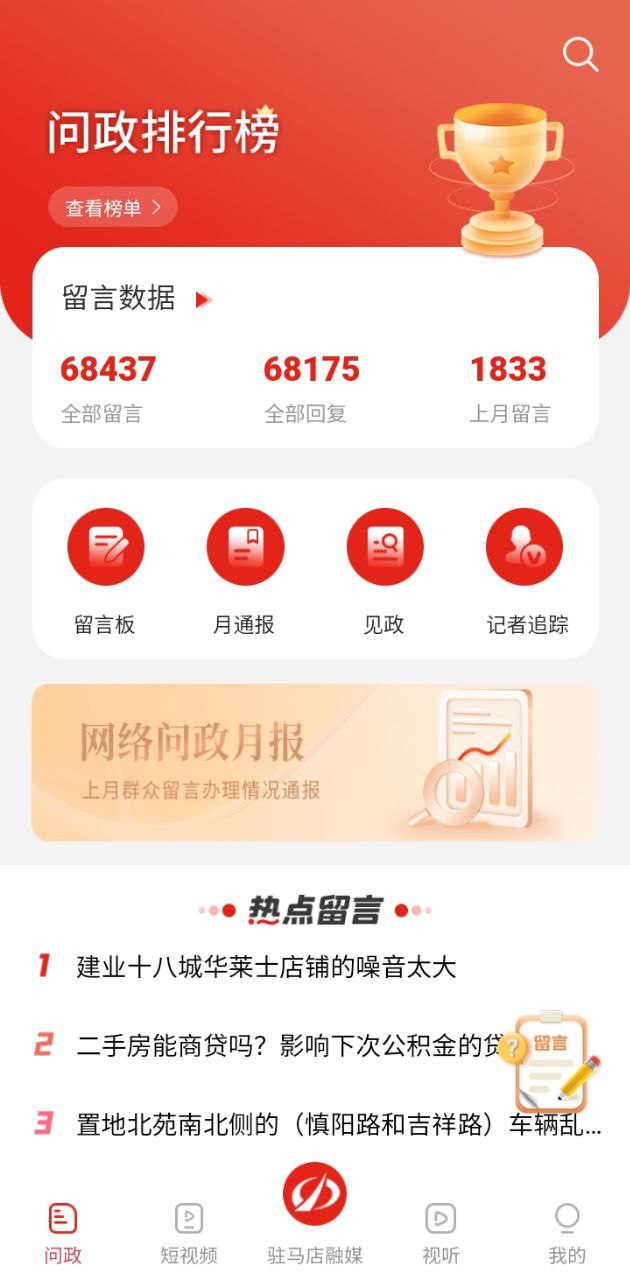The height and width of the screenshot is (1280, 630).
Task: Switch to the 视听 tab
Action: (x=441, y=1232)
